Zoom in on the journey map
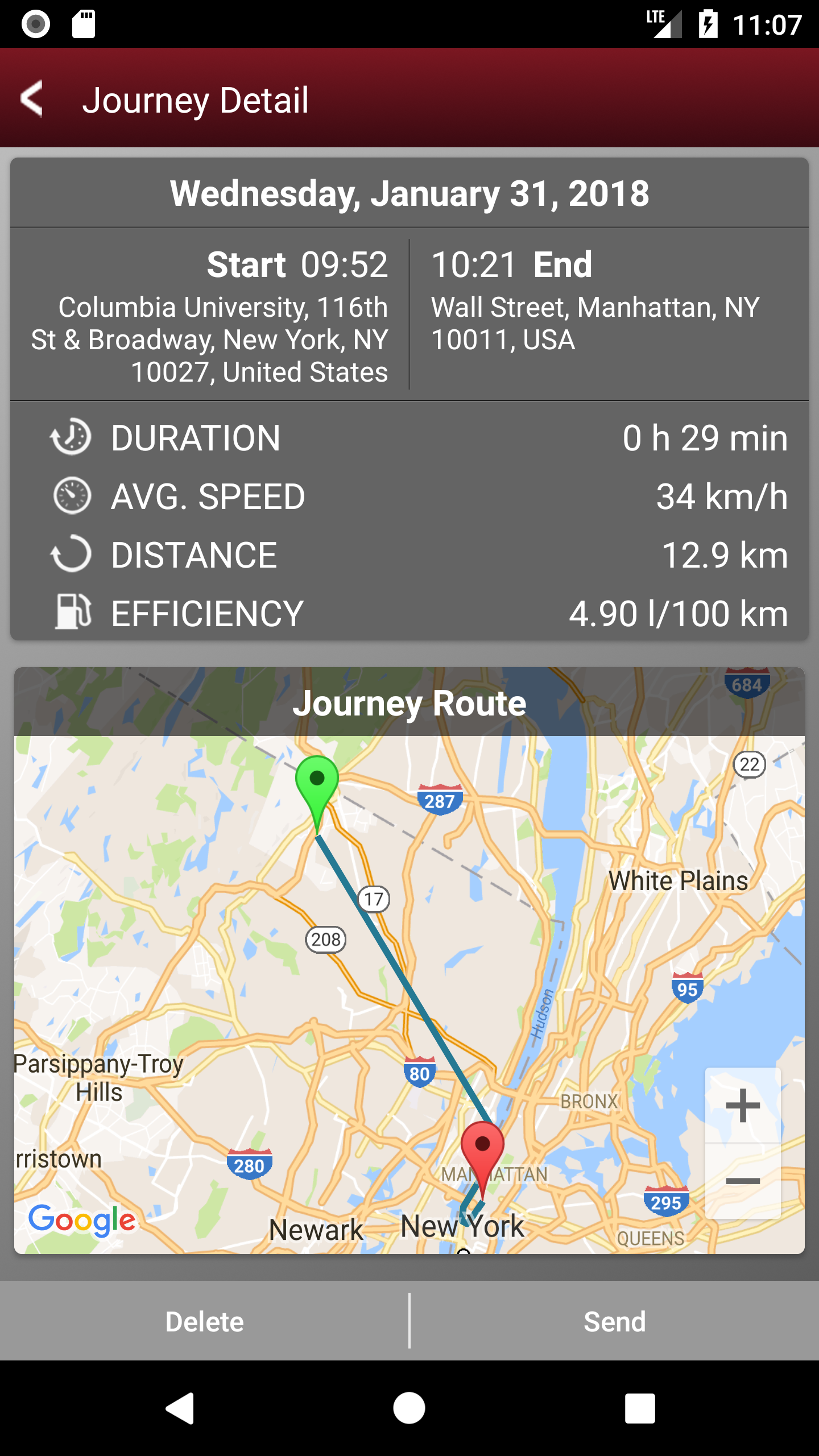Viewport: 819px width, 1456px height. tap(743, 1105)
